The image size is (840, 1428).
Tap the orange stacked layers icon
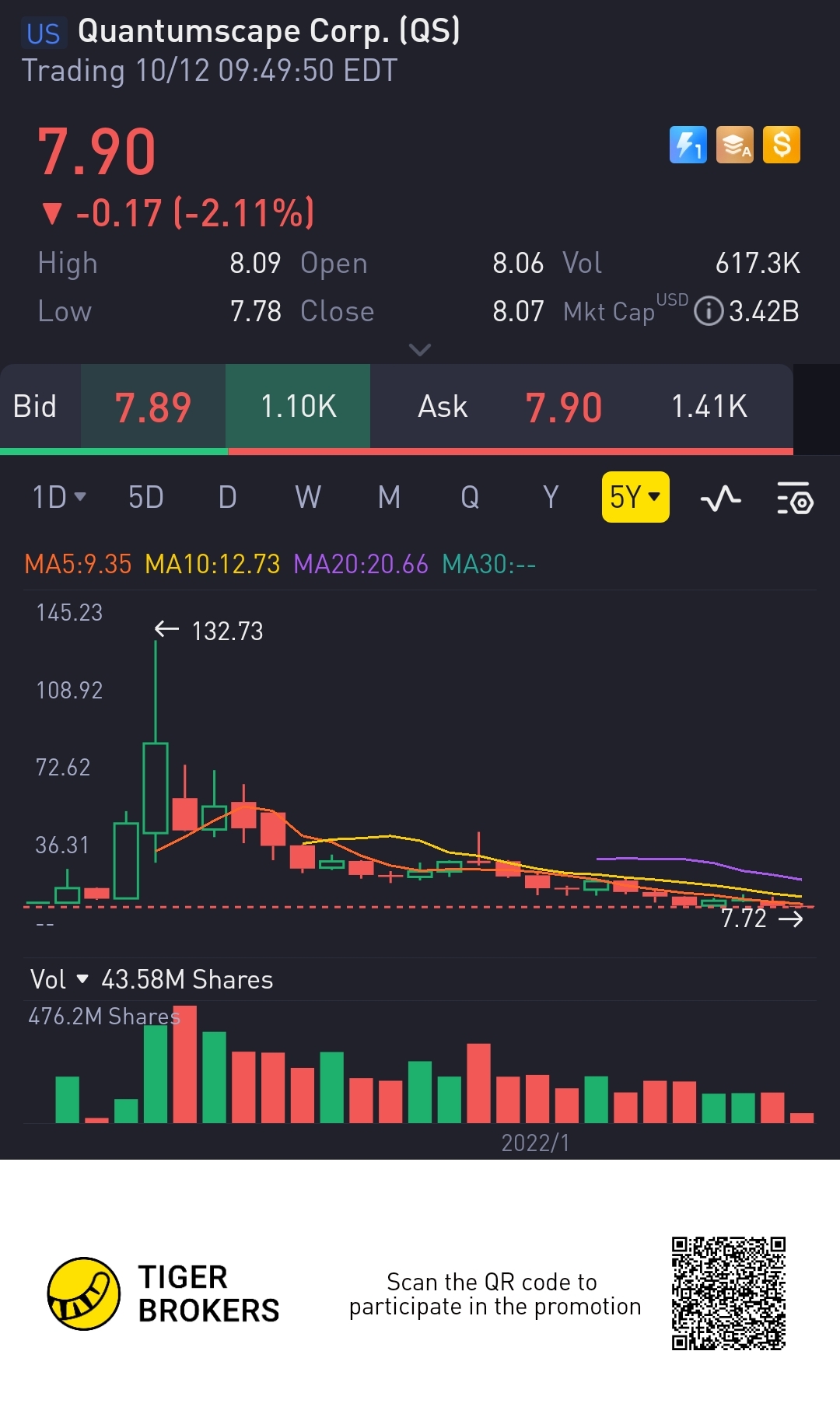point(735,145)
